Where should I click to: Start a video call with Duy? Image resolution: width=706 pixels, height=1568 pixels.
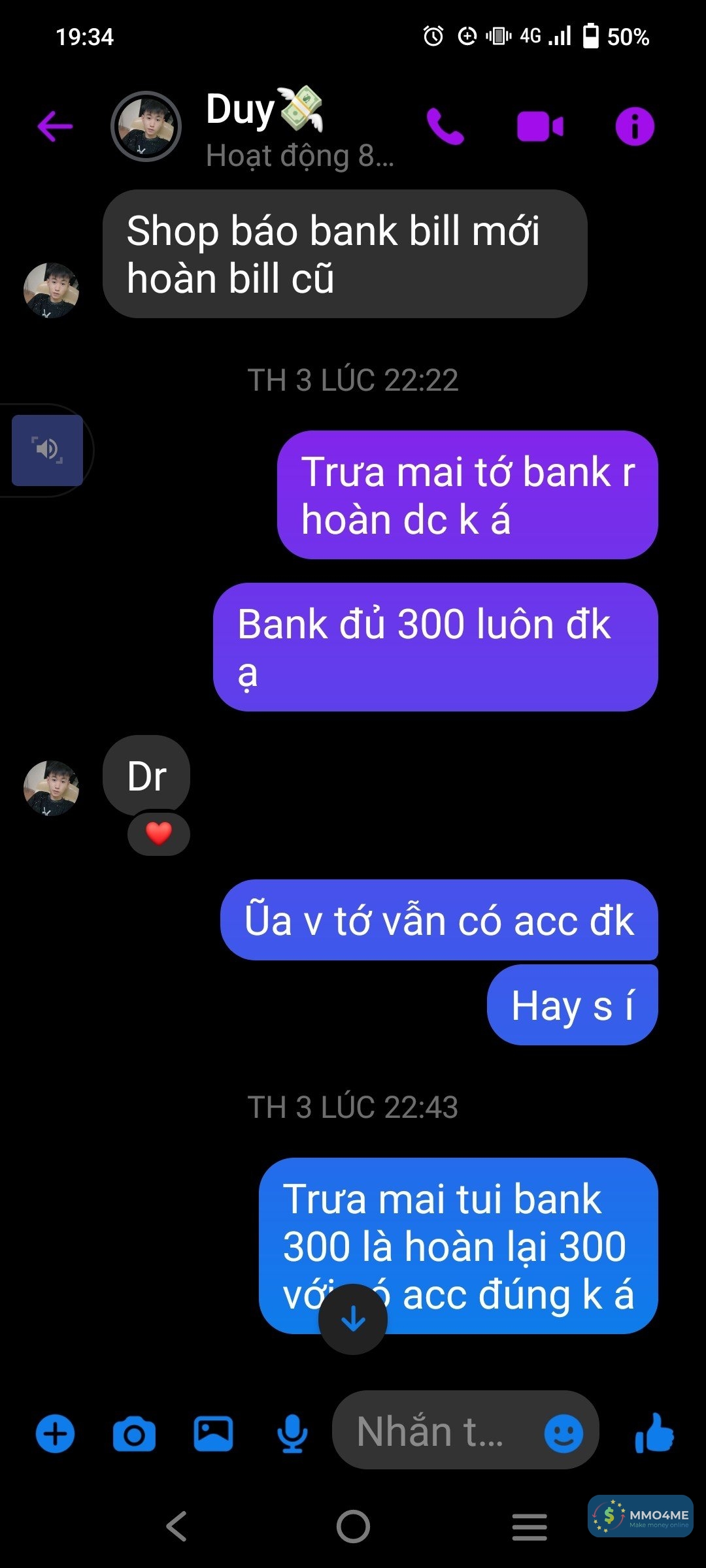[x=539, y=126]
